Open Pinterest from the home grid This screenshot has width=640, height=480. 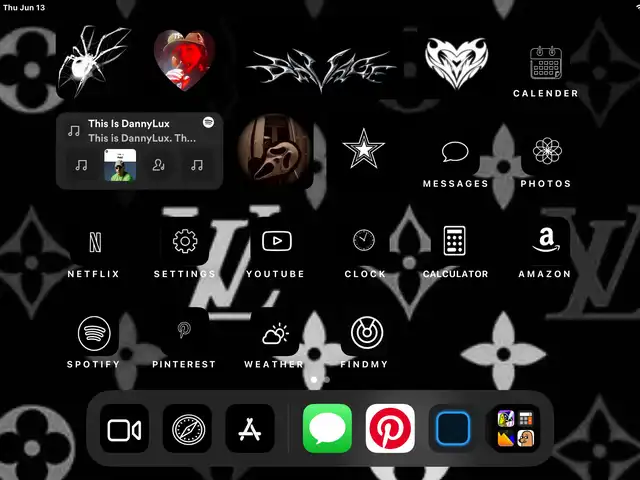[x=184, y=332]
